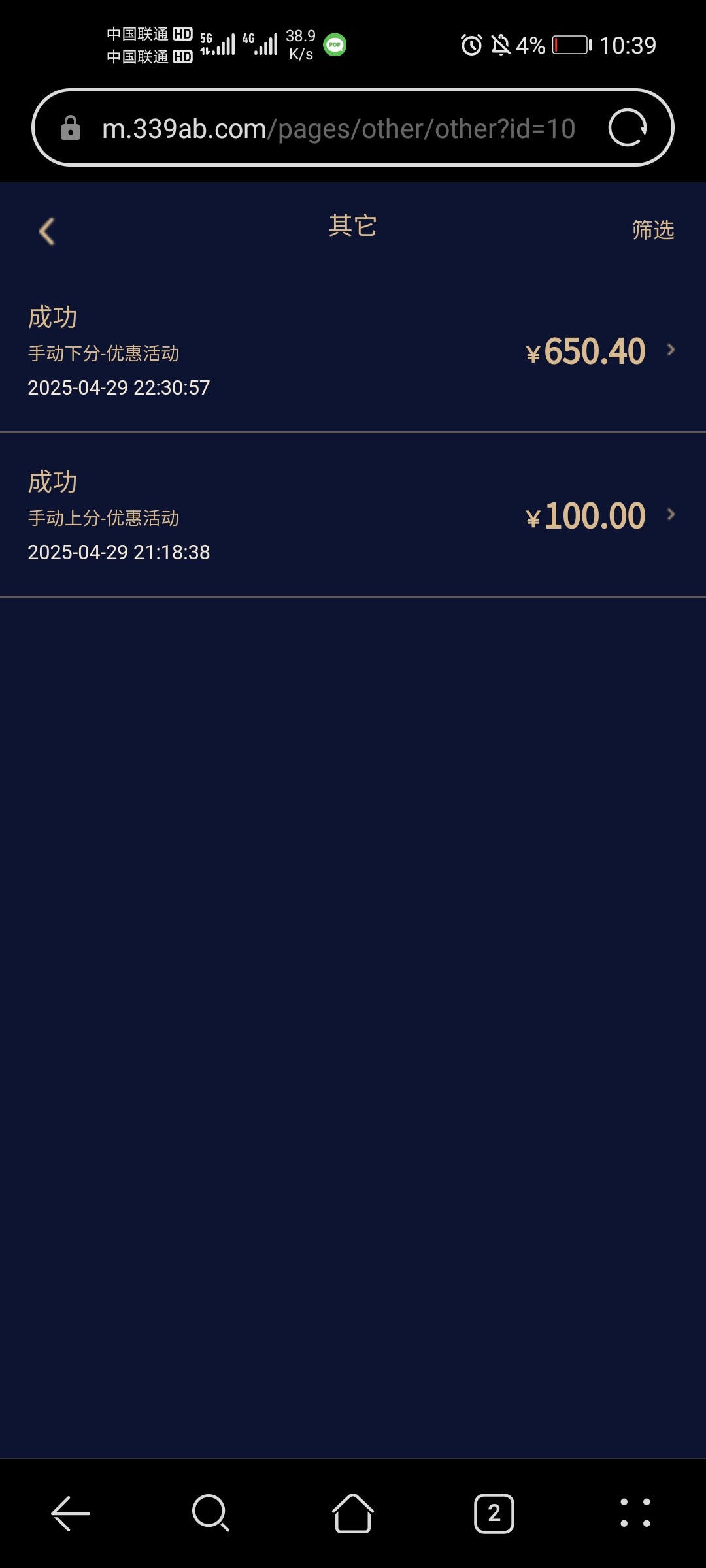706x1568 pixels.
Task: Open browser search from bottom bar
Action: 210,1513
